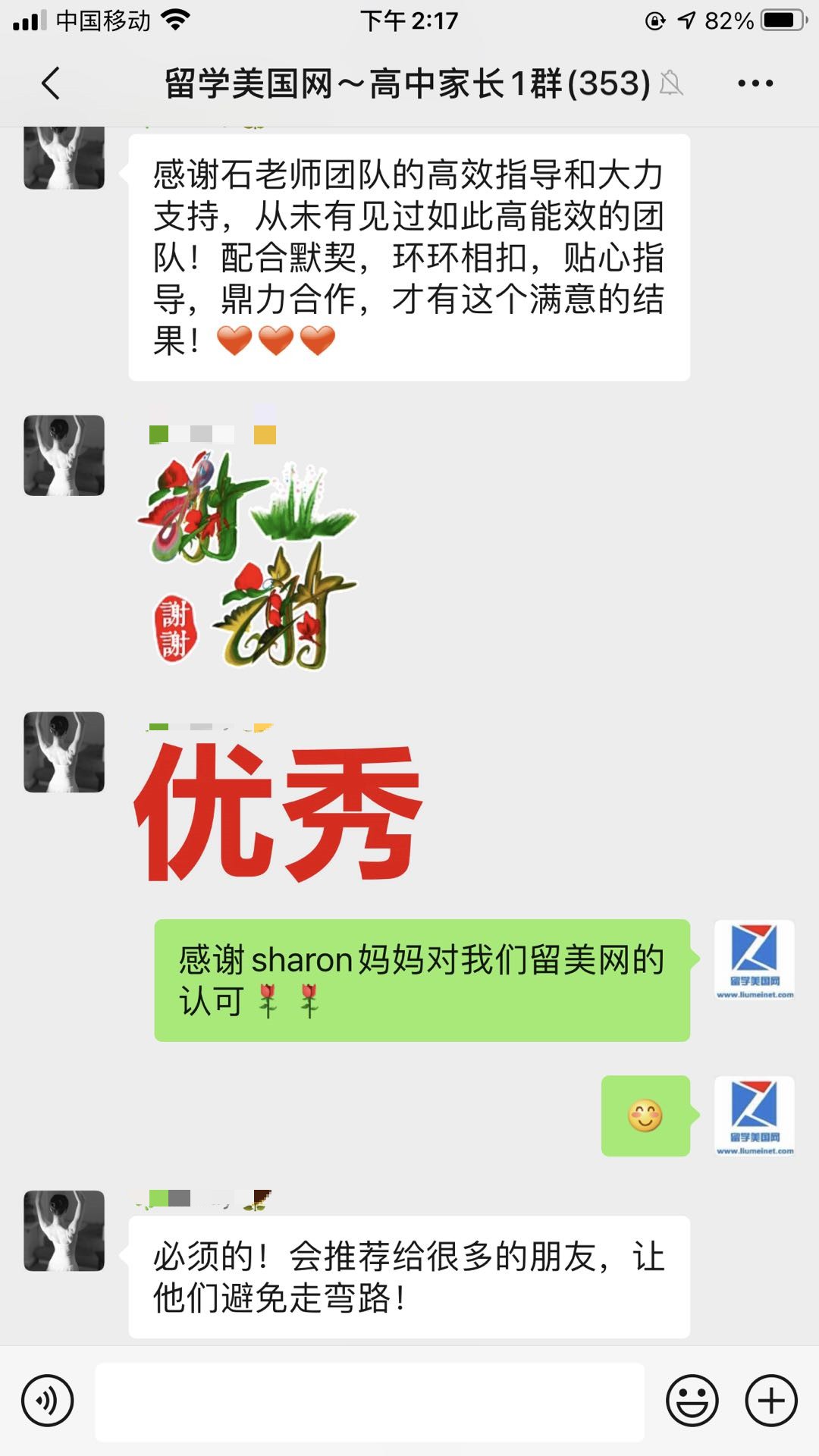Open the group chat details menu
The image size is (819, 1456).
pos(755,83)
